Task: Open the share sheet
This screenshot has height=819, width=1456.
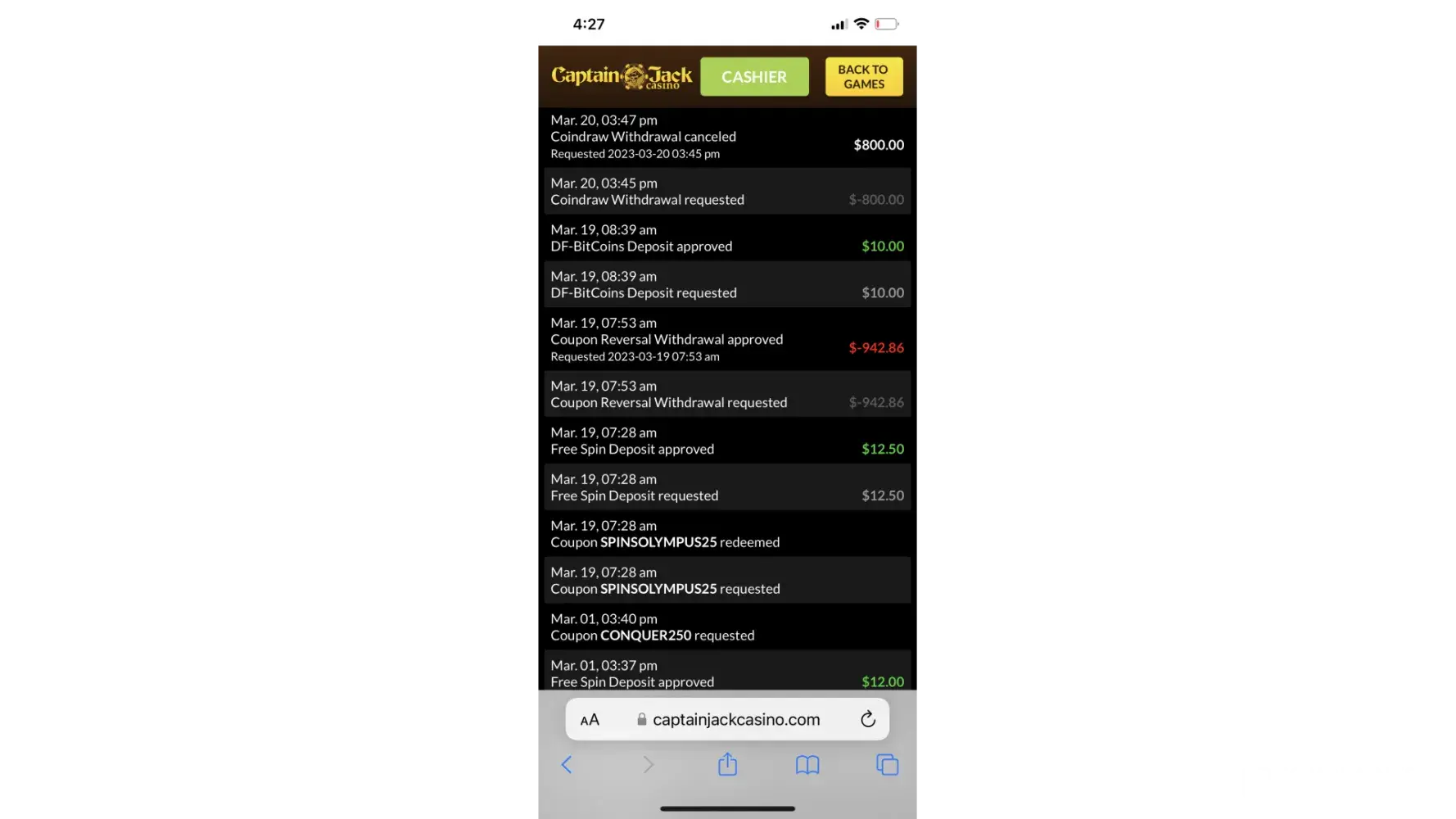Action: coord(727,765)
